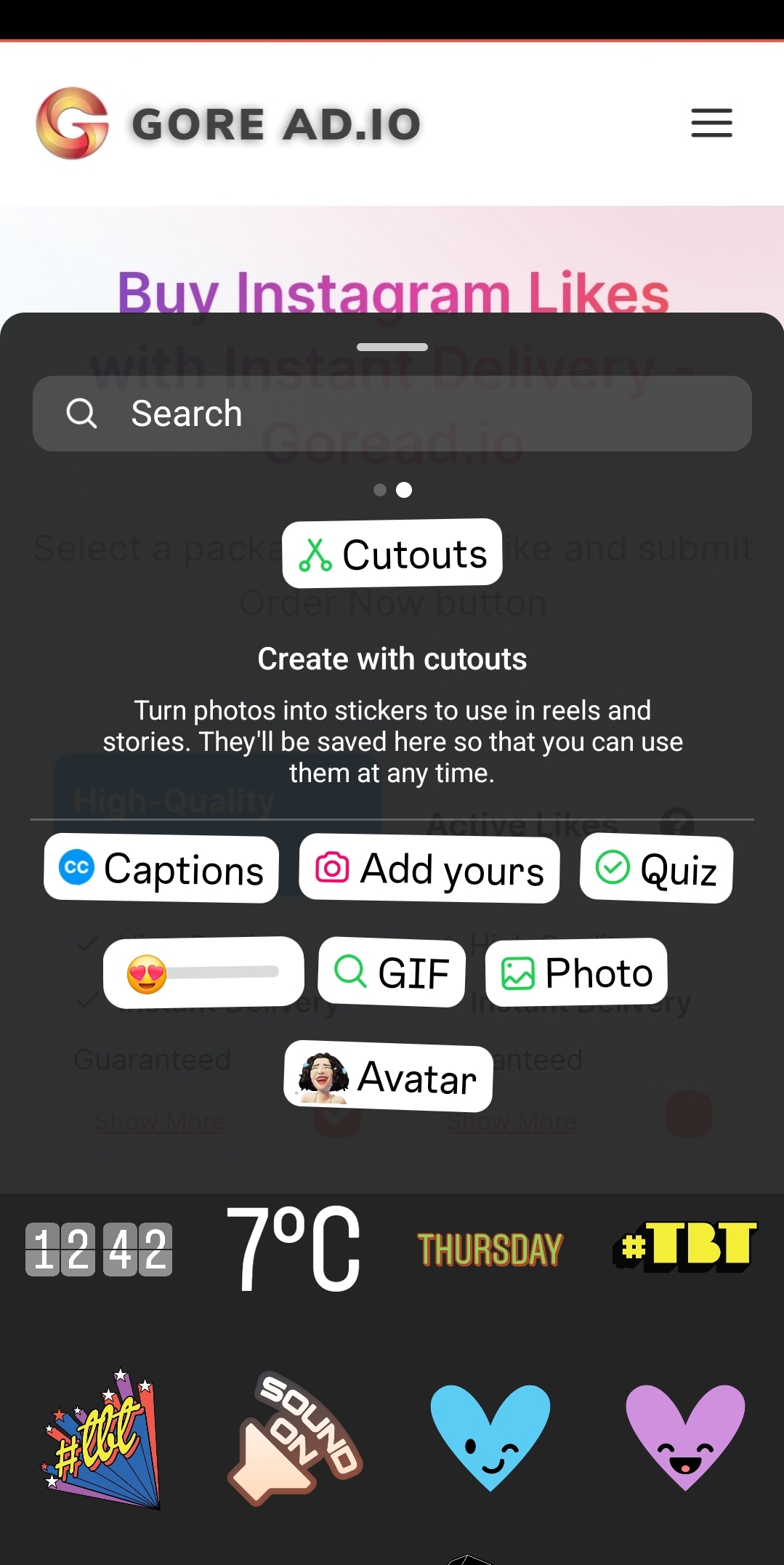Viewport: 784px width, 1565px height.
Task: Add the Captions sticker
Action: [161, 869]
